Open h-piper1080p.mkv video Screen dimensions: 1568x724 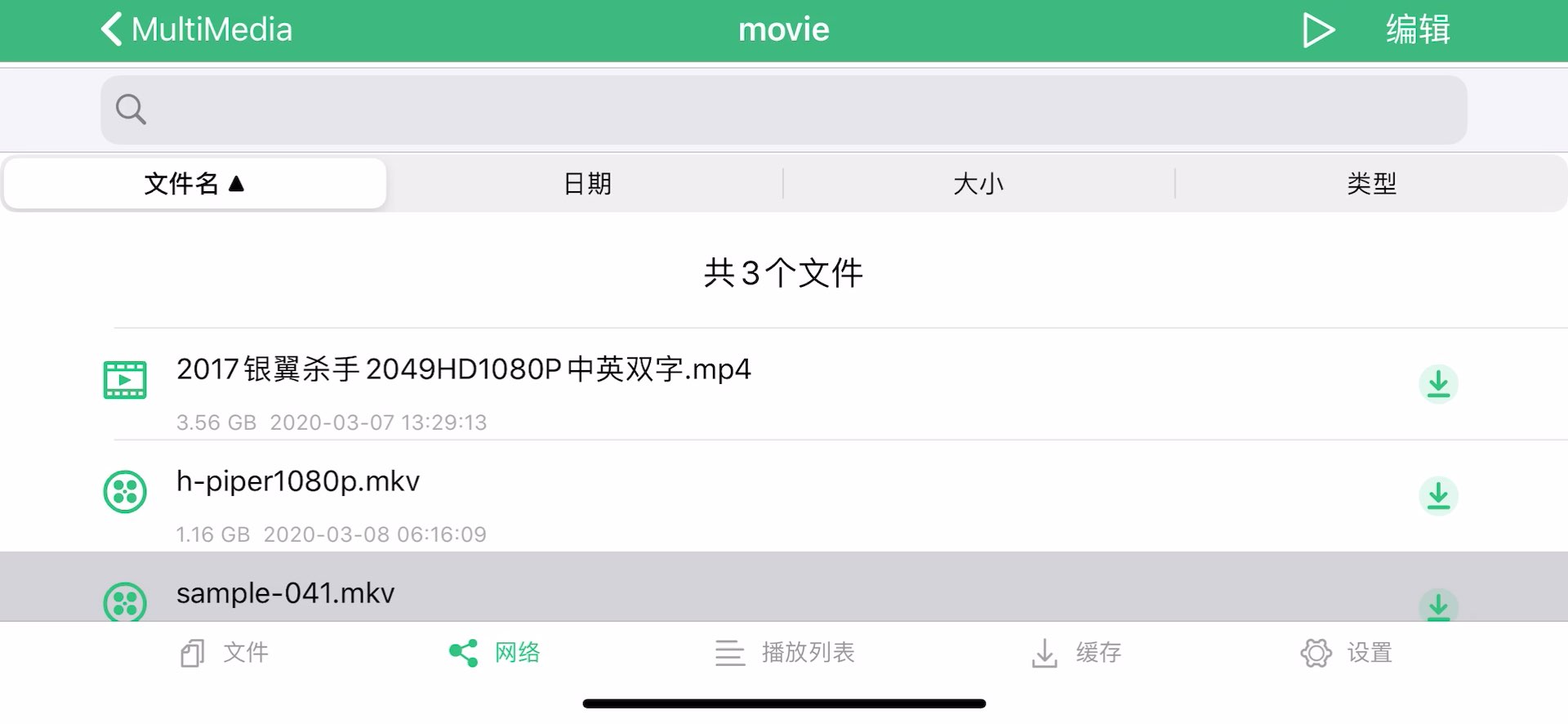click(298, 482)
